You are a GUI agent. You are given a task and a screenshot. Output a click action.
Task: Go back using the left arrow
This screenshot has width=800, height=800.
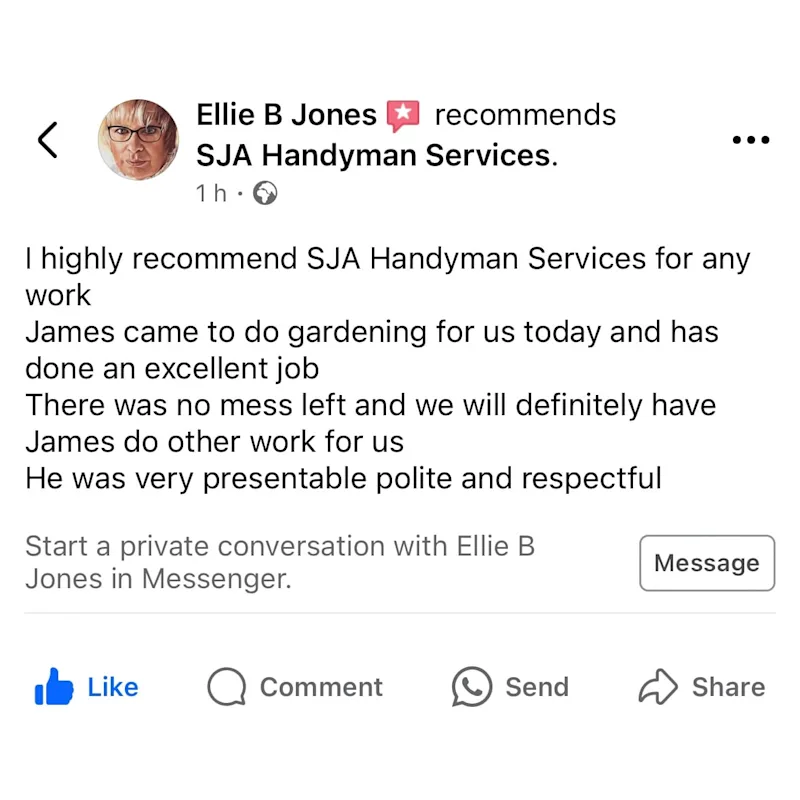point(47,140)
